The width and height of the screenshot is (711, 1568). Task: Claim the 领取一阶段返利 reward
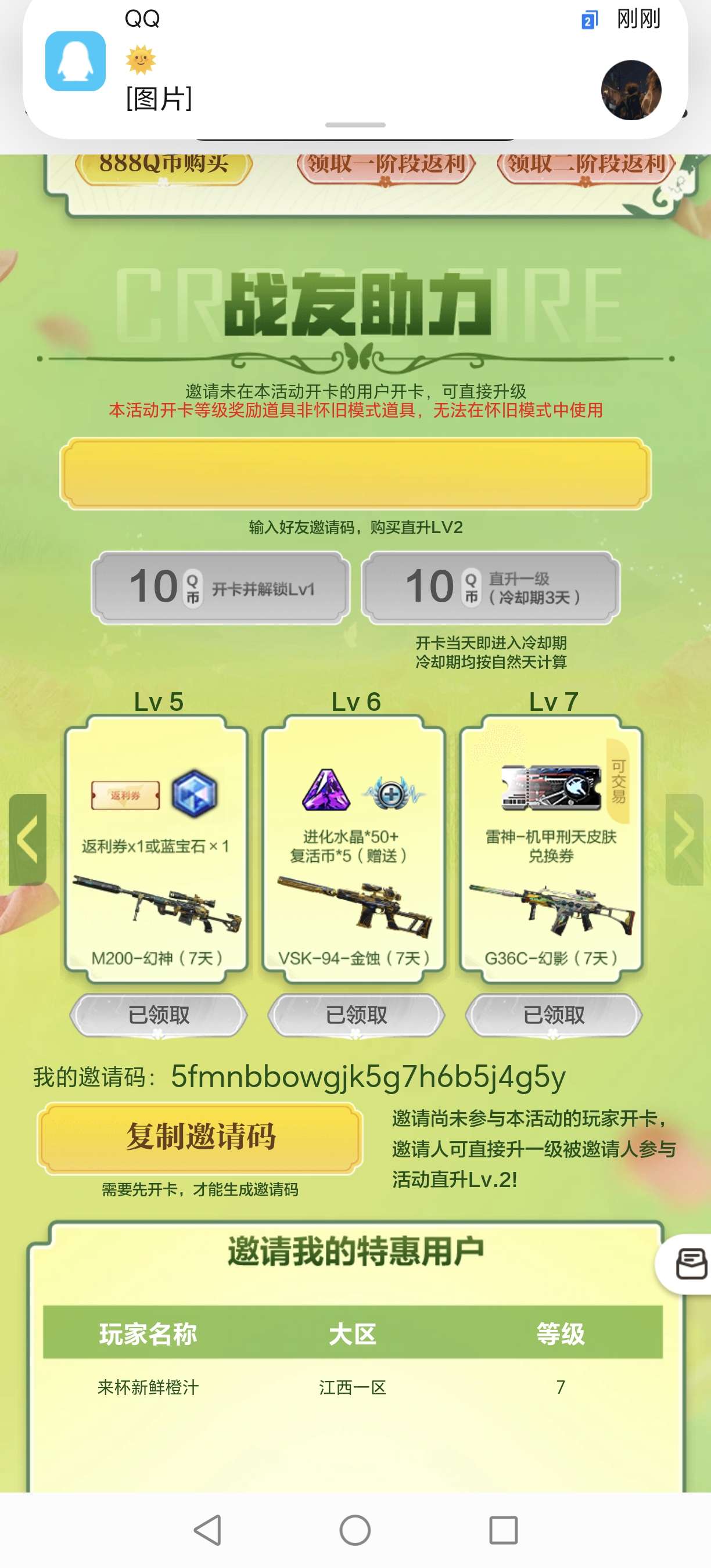[385, 166]
